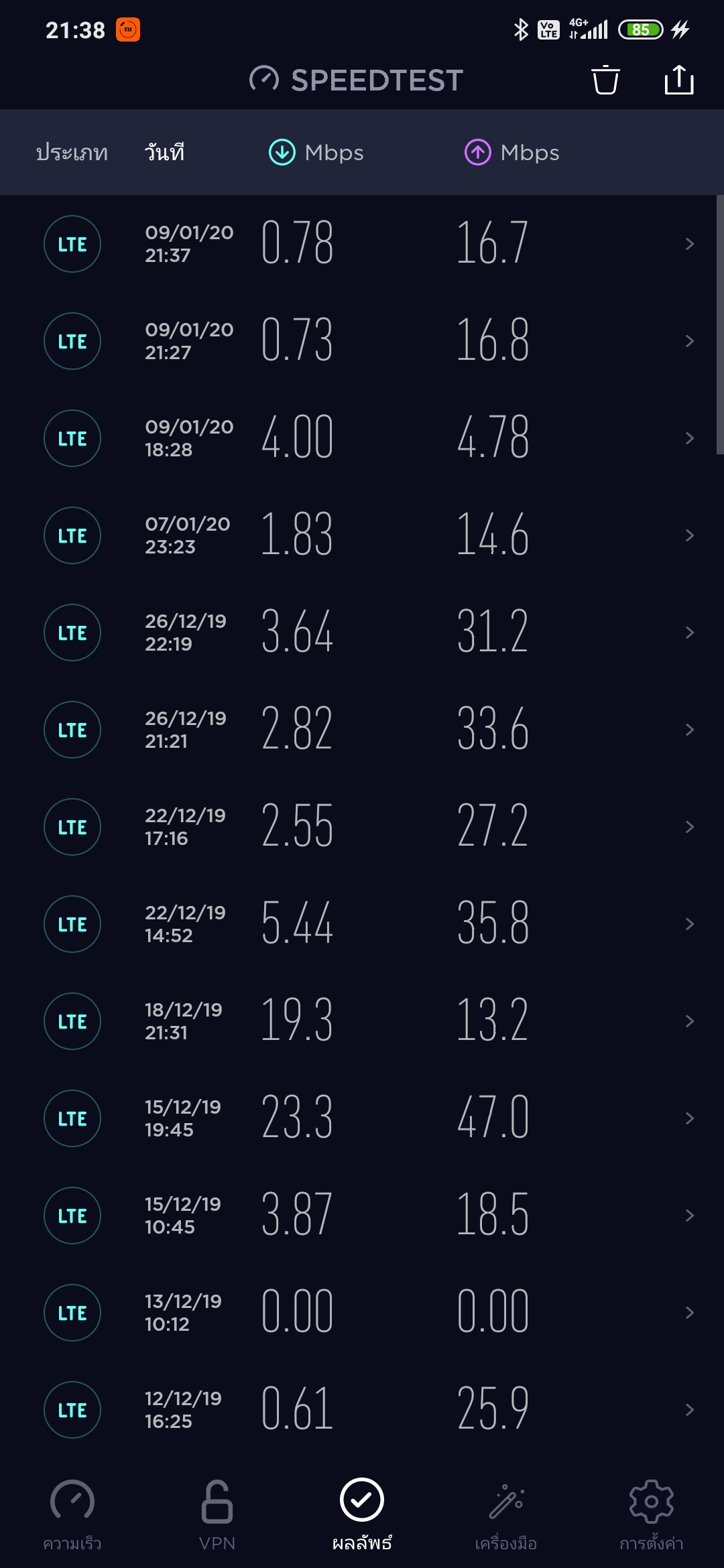Show the 26/12/19 22:19 result details

tap(362, 633)
